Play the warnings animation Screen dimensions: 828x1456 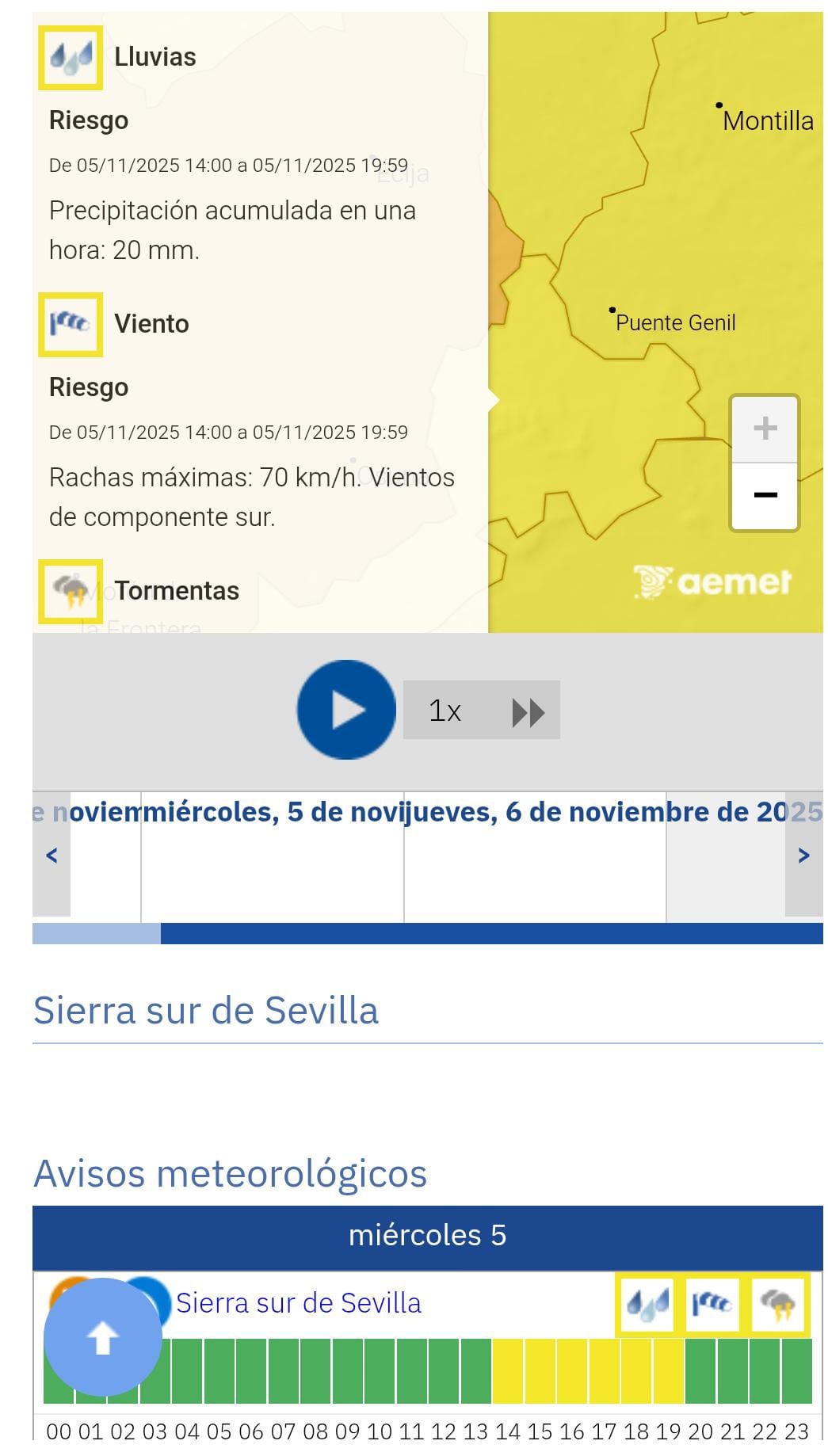tap(346, 710)
